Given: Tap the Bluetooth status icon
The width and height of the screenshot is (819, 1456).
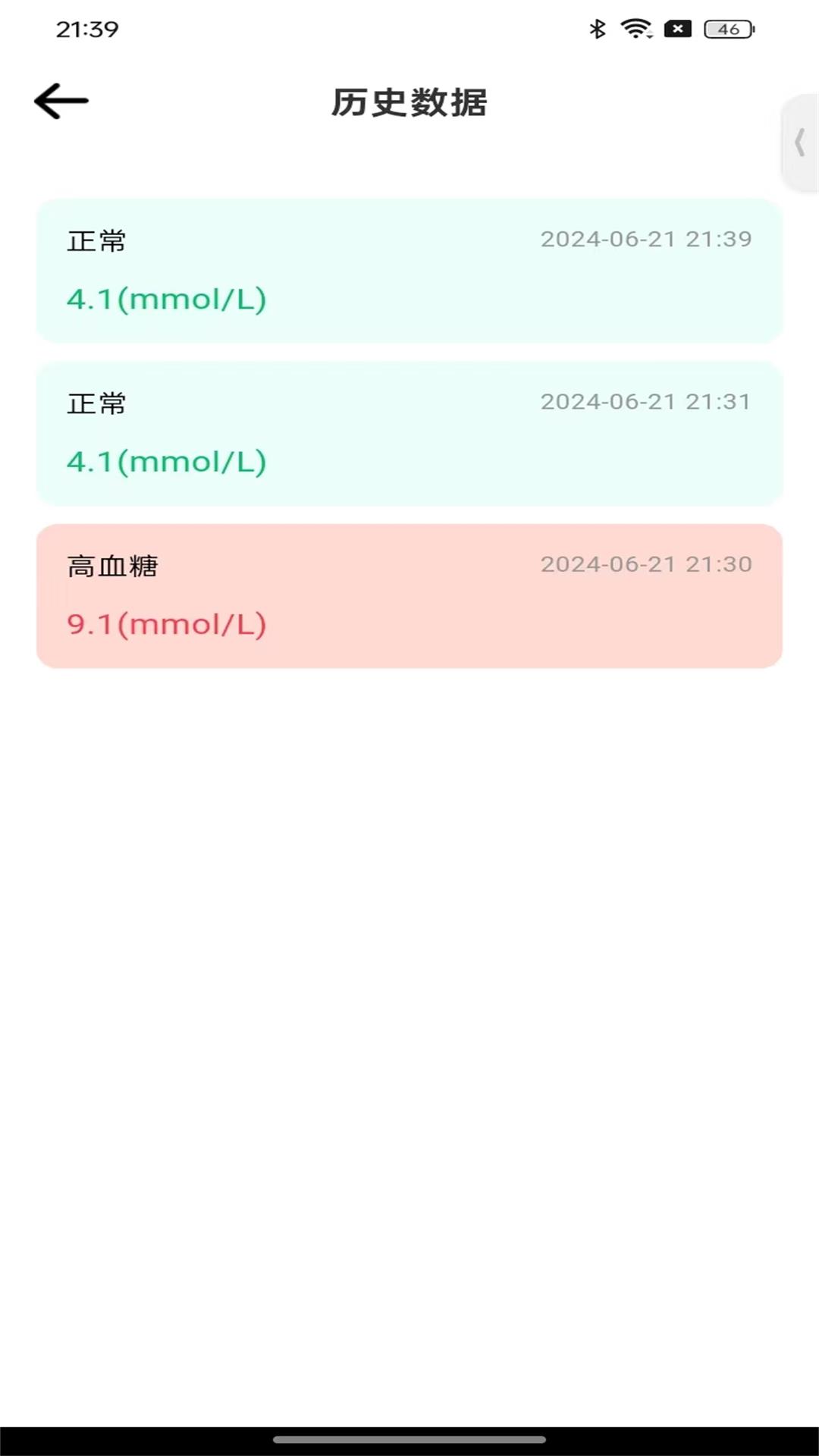Looking at the screenshot, I should click(x=596, y=28).
